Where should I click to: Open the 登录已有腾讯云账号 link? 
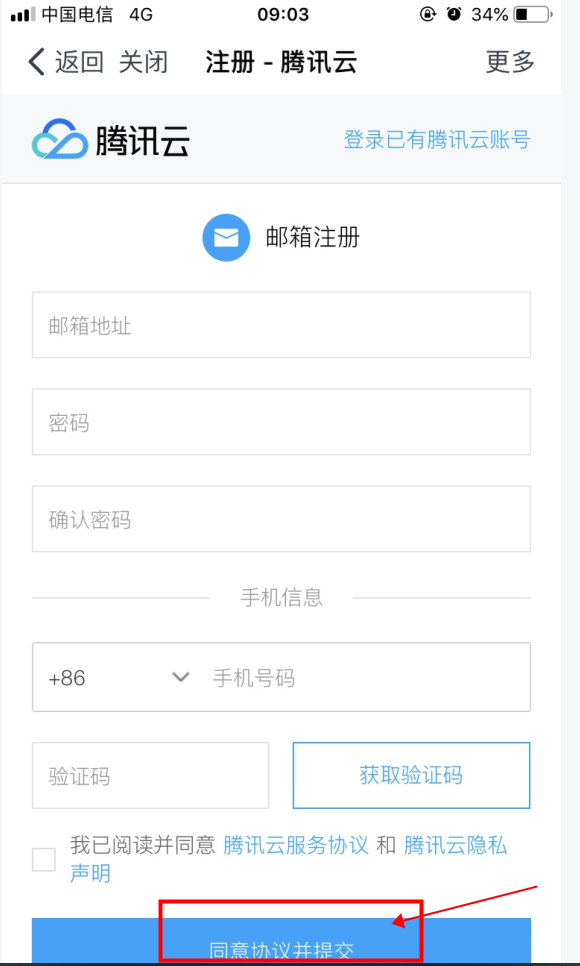[x=437, y=140]
